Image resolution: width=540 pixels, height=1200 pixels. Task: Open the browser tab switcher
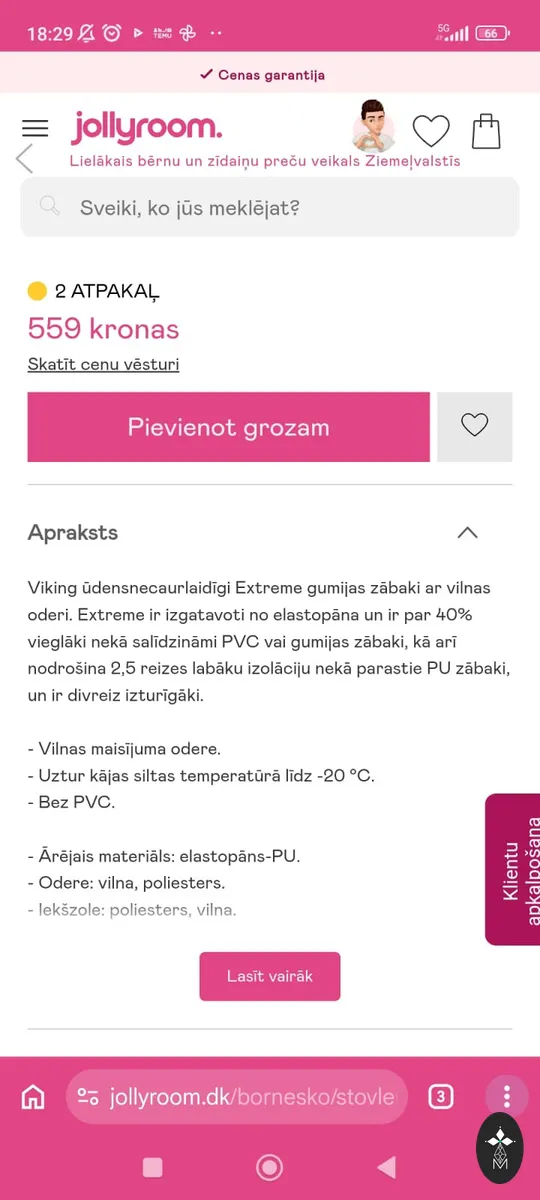point(440,1096)
